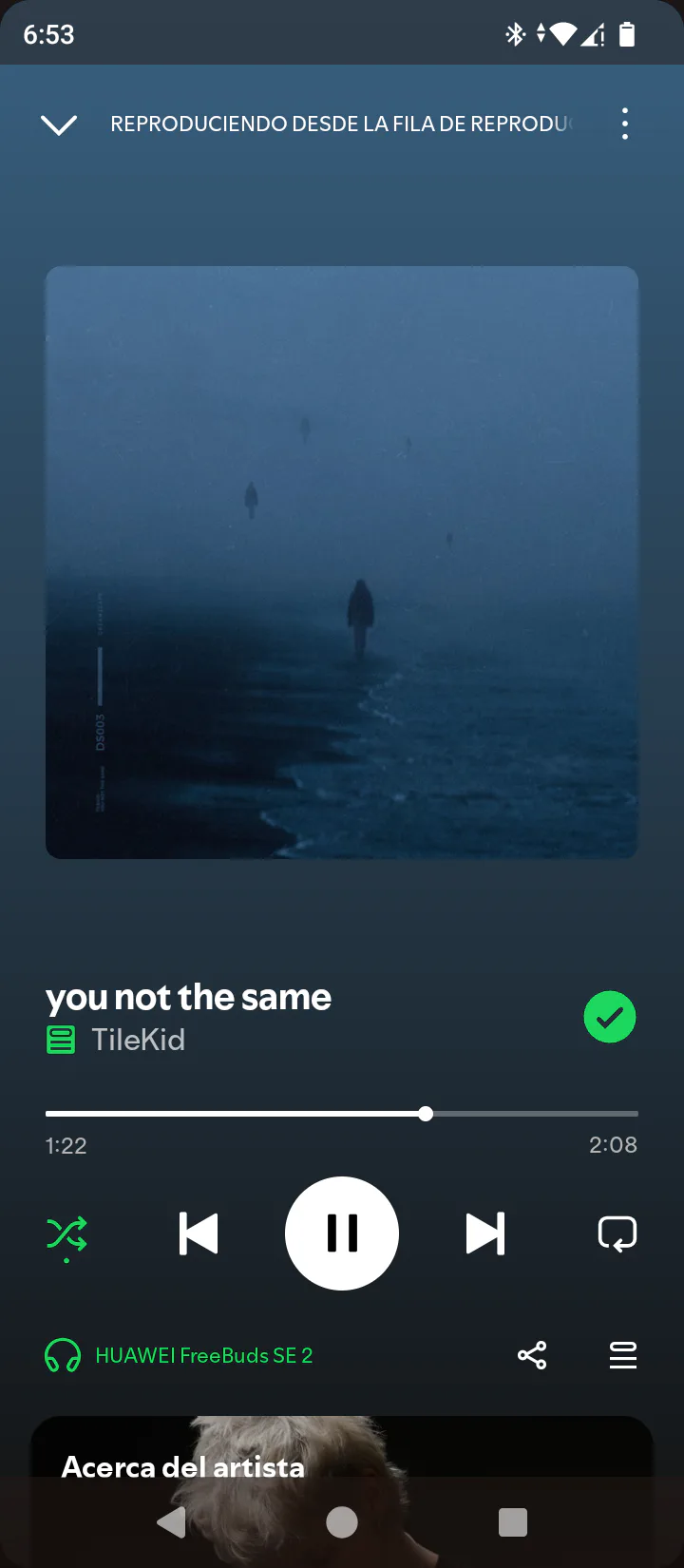This screenshot has width=684, height=1568.
Task: Open the playback queue
Action: 623,1355
